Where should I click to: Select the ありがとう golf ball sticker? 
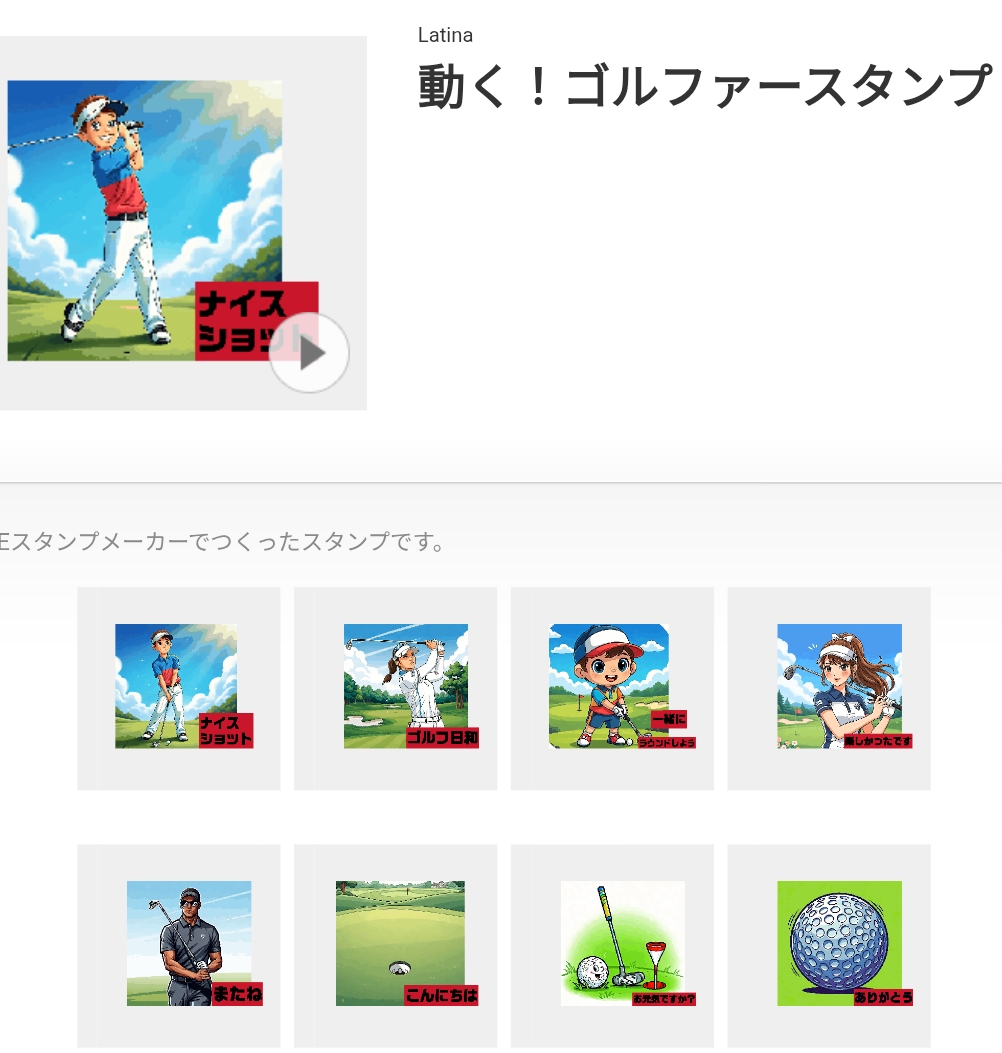point(829,945)
